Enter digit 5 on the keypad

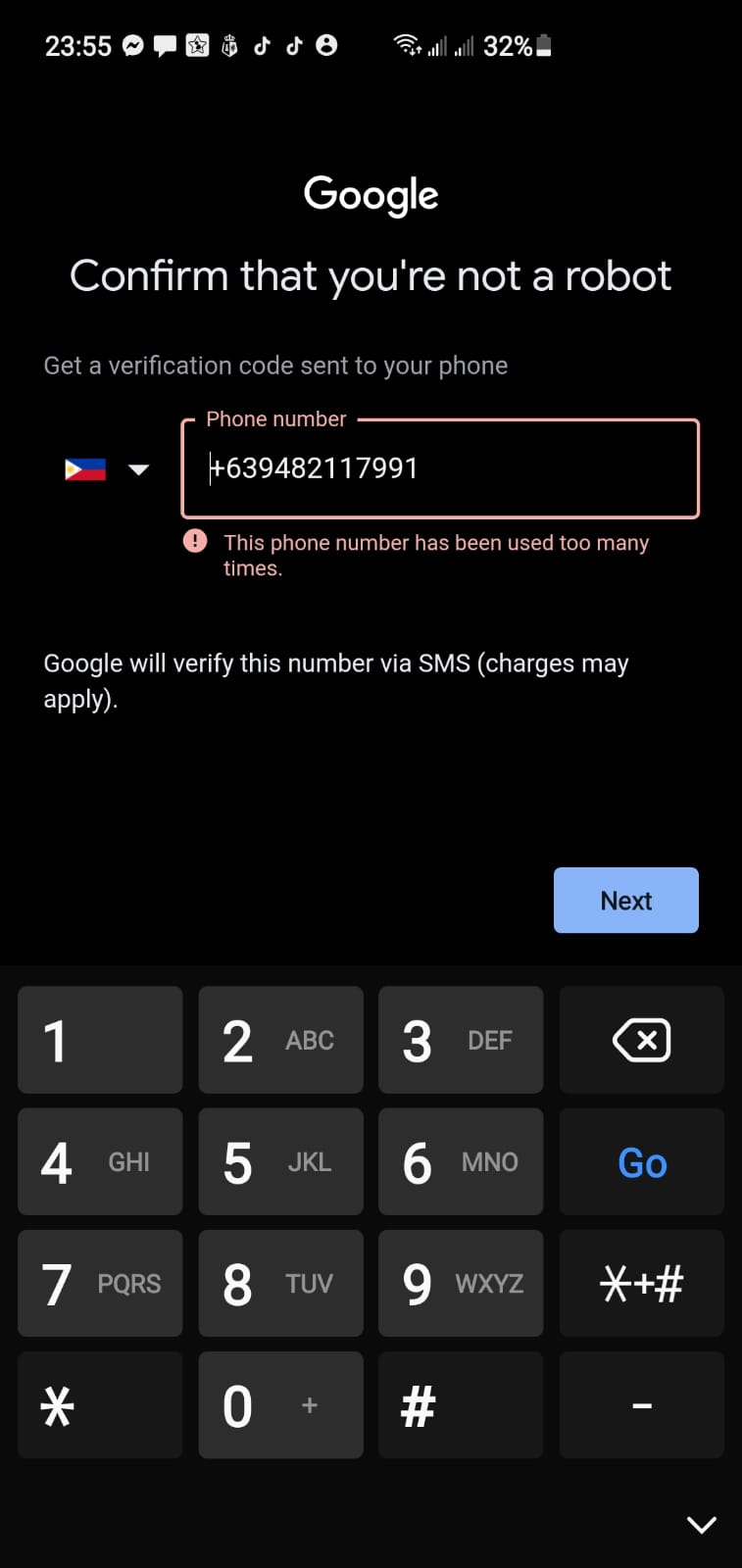[280, 1162]
